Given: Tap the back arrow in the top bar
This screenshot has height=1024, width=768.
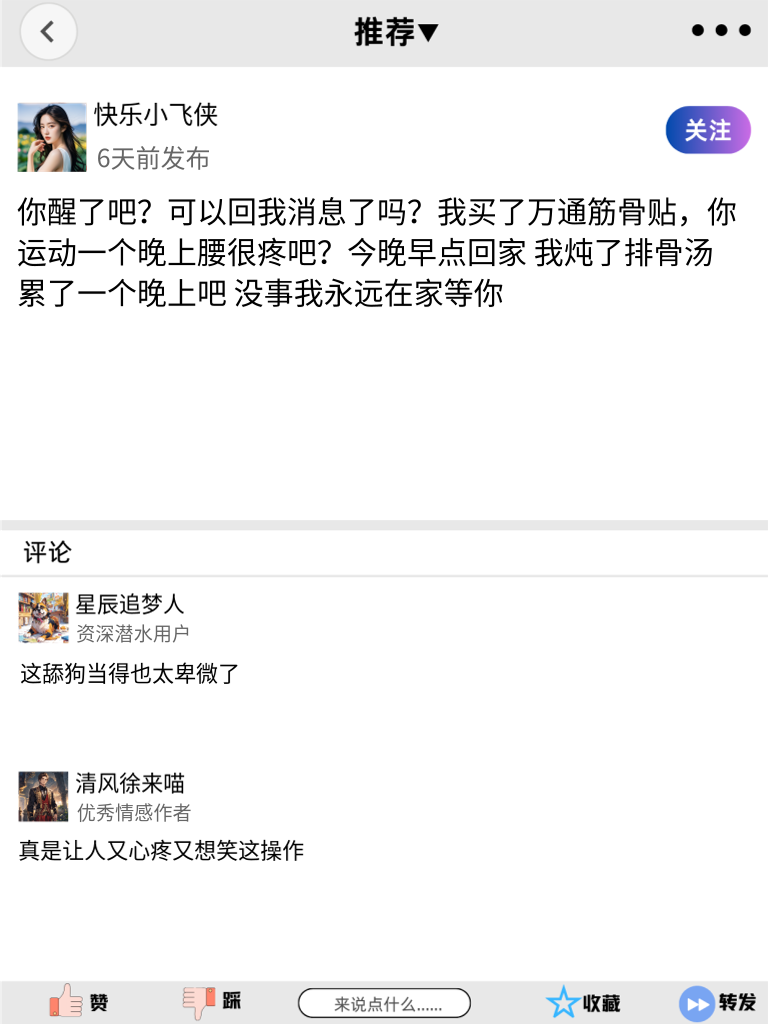Looking at the screenshot, I should pos(48,31).
